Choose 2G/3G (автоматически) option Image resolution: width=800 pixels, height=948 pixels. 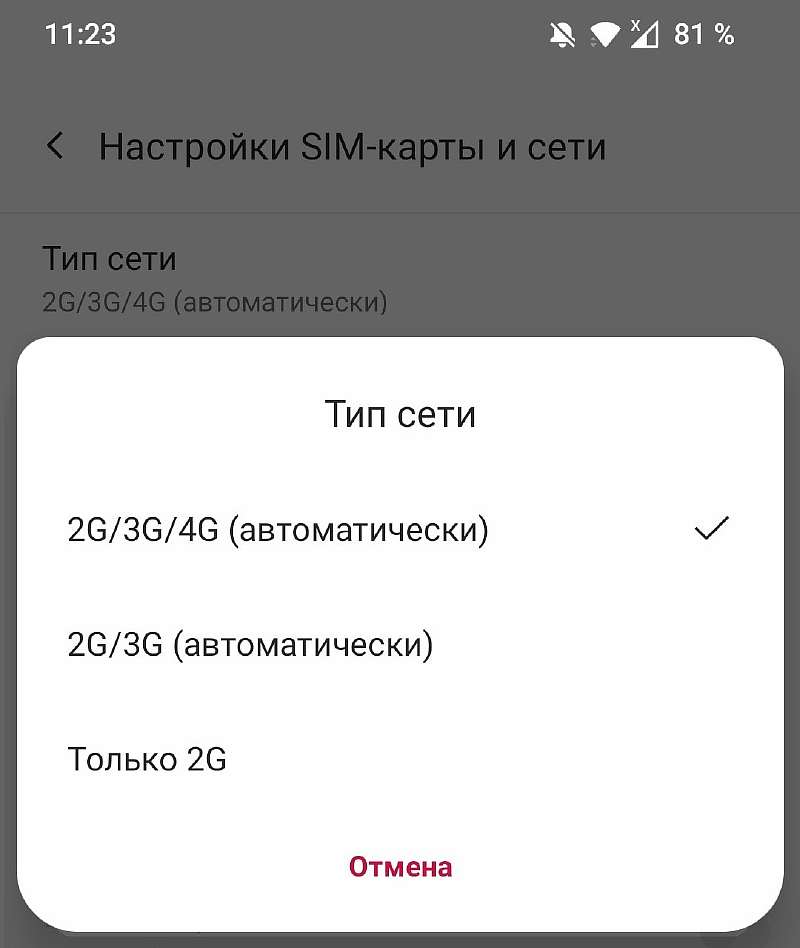point(250,645)
